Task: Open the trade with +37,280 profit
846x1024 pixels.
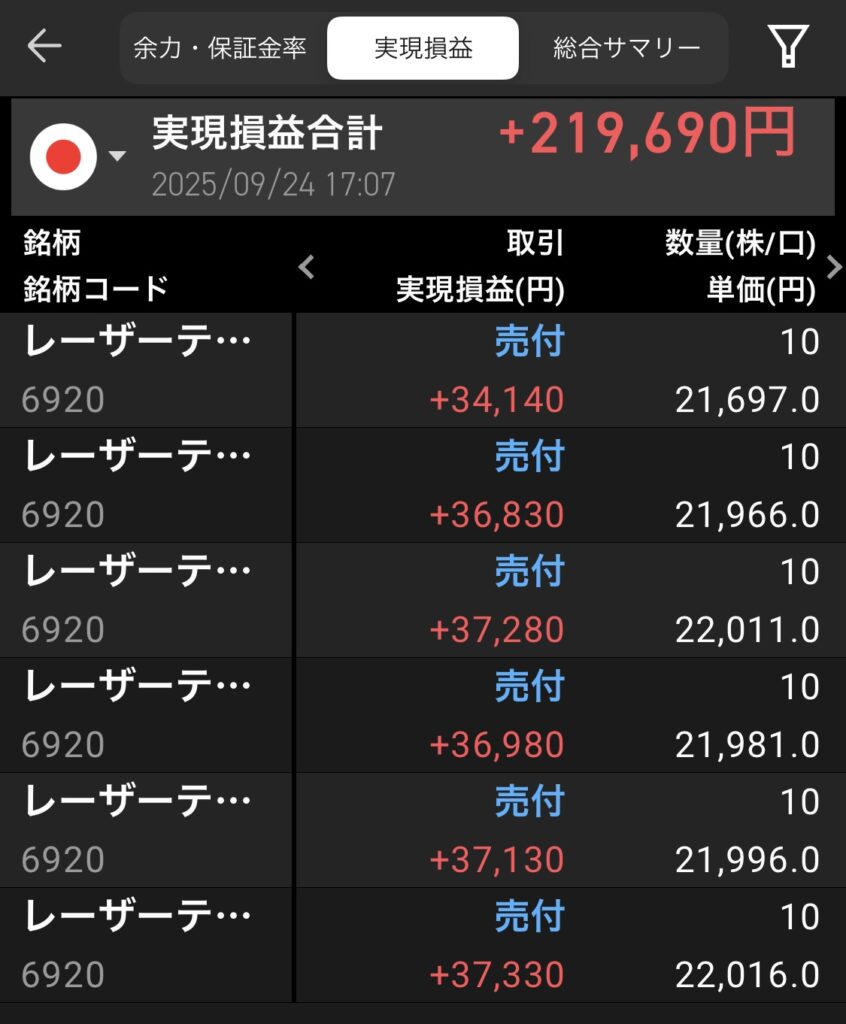Action: (x=423, y=601)
